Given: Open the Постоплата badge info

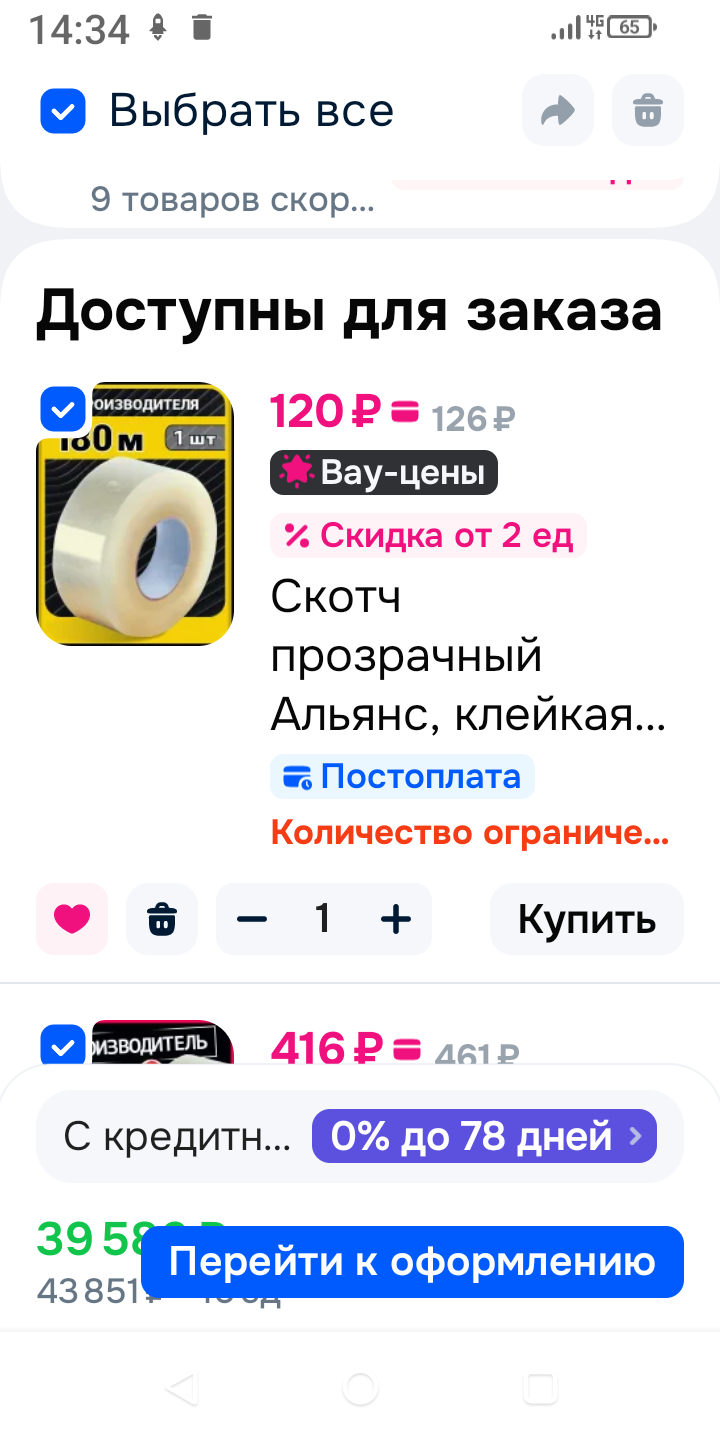Looking at the screenshot, I should tap(402, 777).
